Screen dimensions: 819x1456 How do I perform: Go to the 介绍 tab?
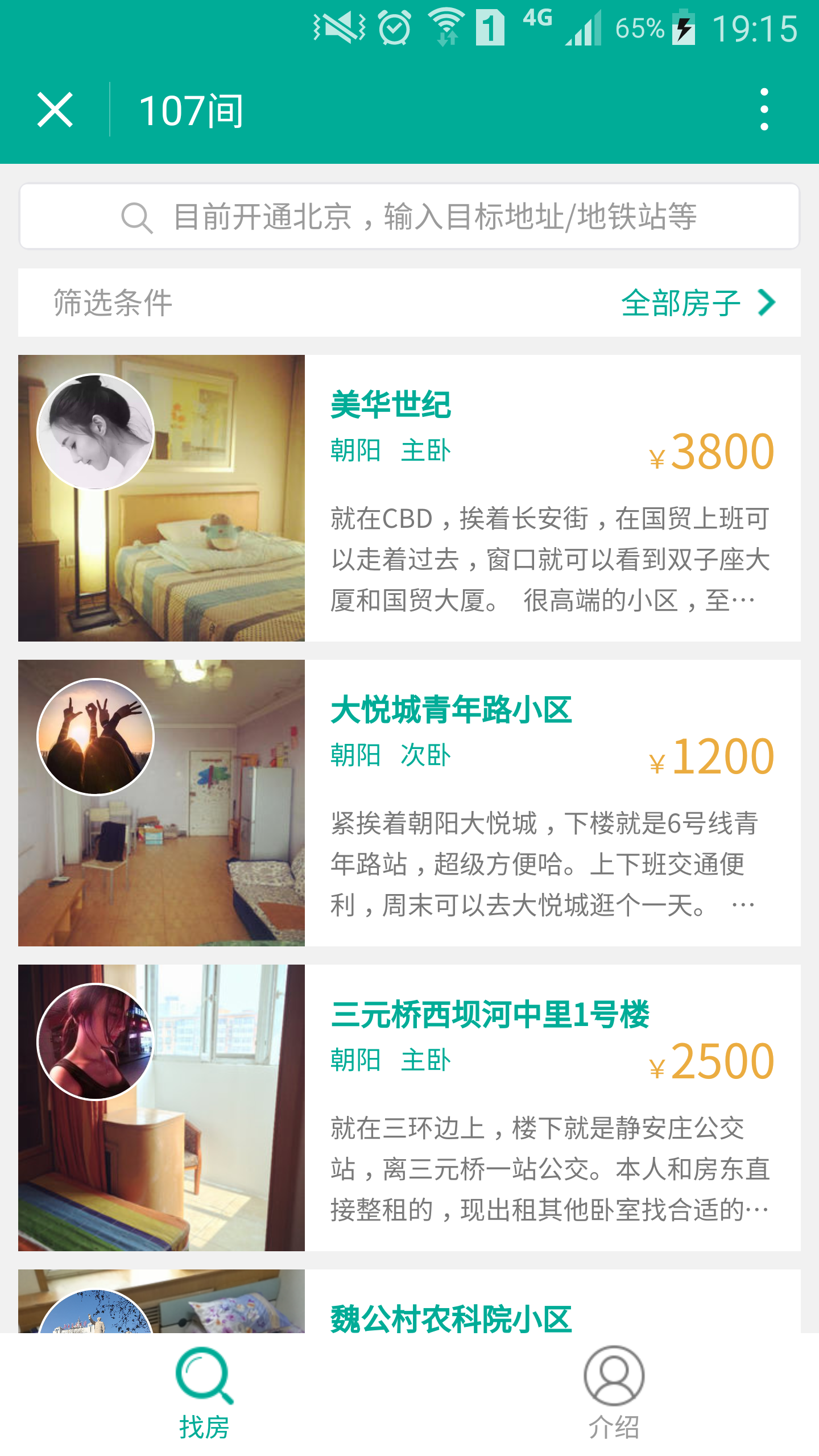click(x=614, y=1393)
